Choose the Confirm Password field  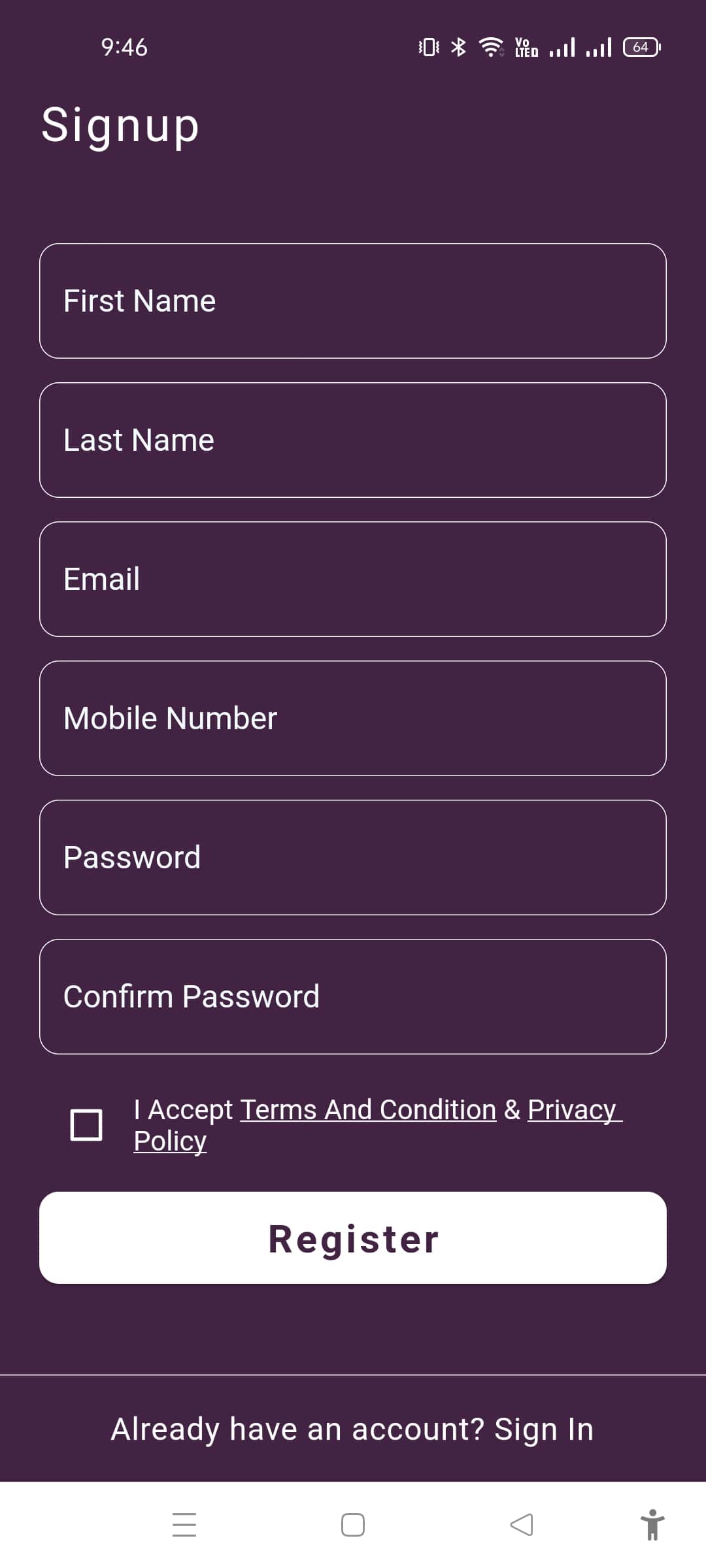353,996
